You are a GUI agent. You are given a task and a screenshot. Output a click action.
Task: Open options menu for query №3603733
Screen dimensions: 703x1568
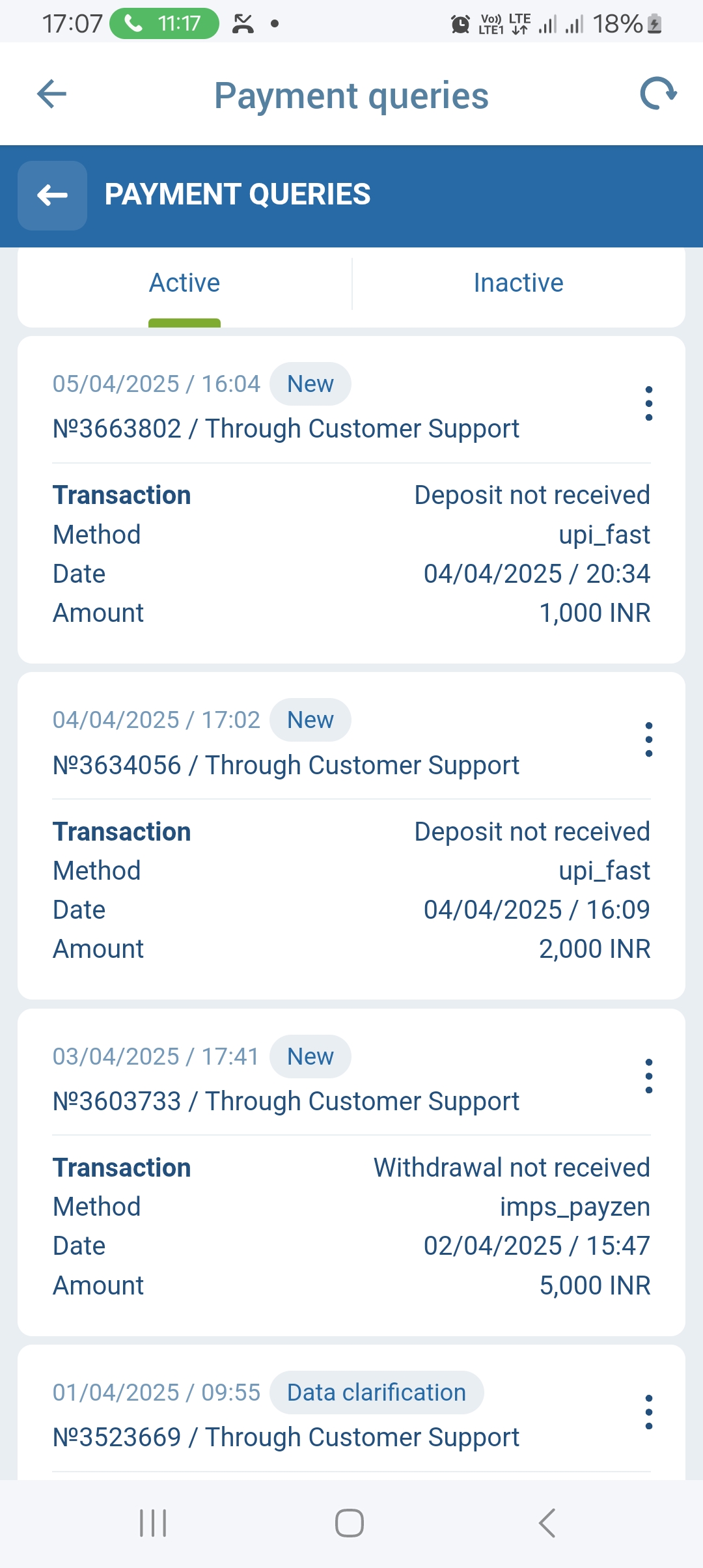coord(648,1076)
